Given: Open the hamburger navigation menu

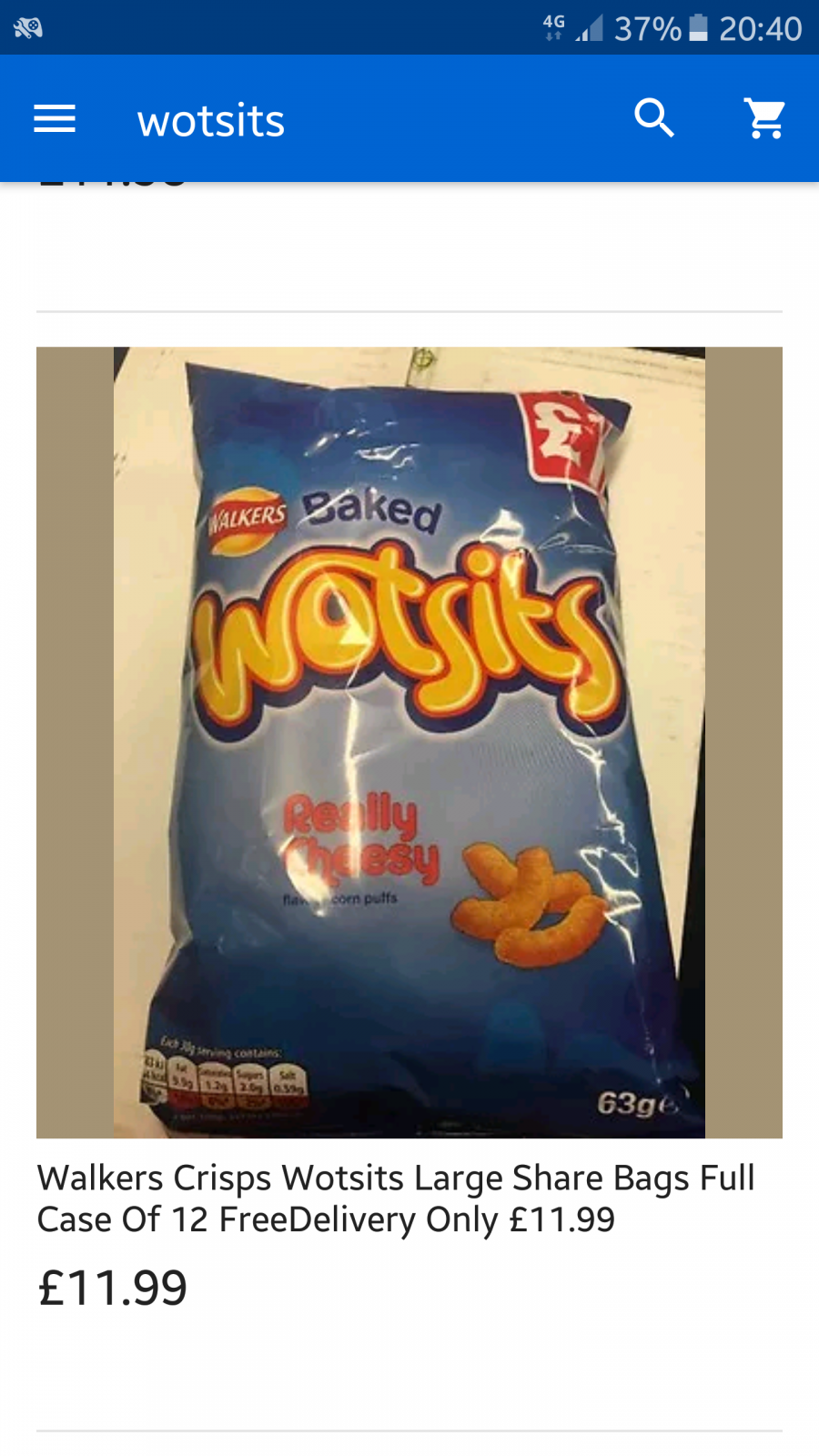Looking at the screenshot, I should [55, 118].
